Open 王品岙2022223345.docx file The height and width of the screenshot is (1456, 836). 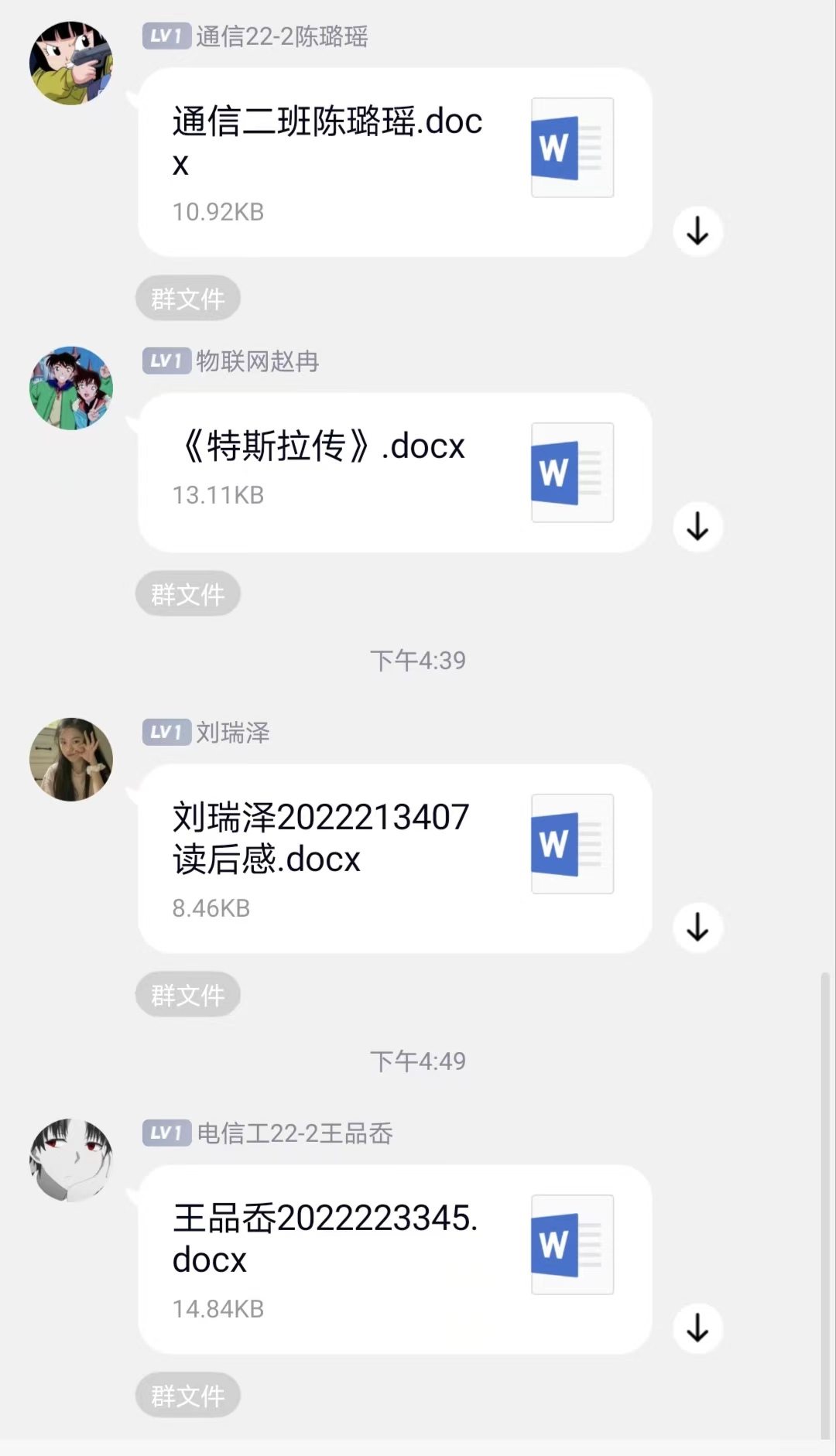point(395,1259)
